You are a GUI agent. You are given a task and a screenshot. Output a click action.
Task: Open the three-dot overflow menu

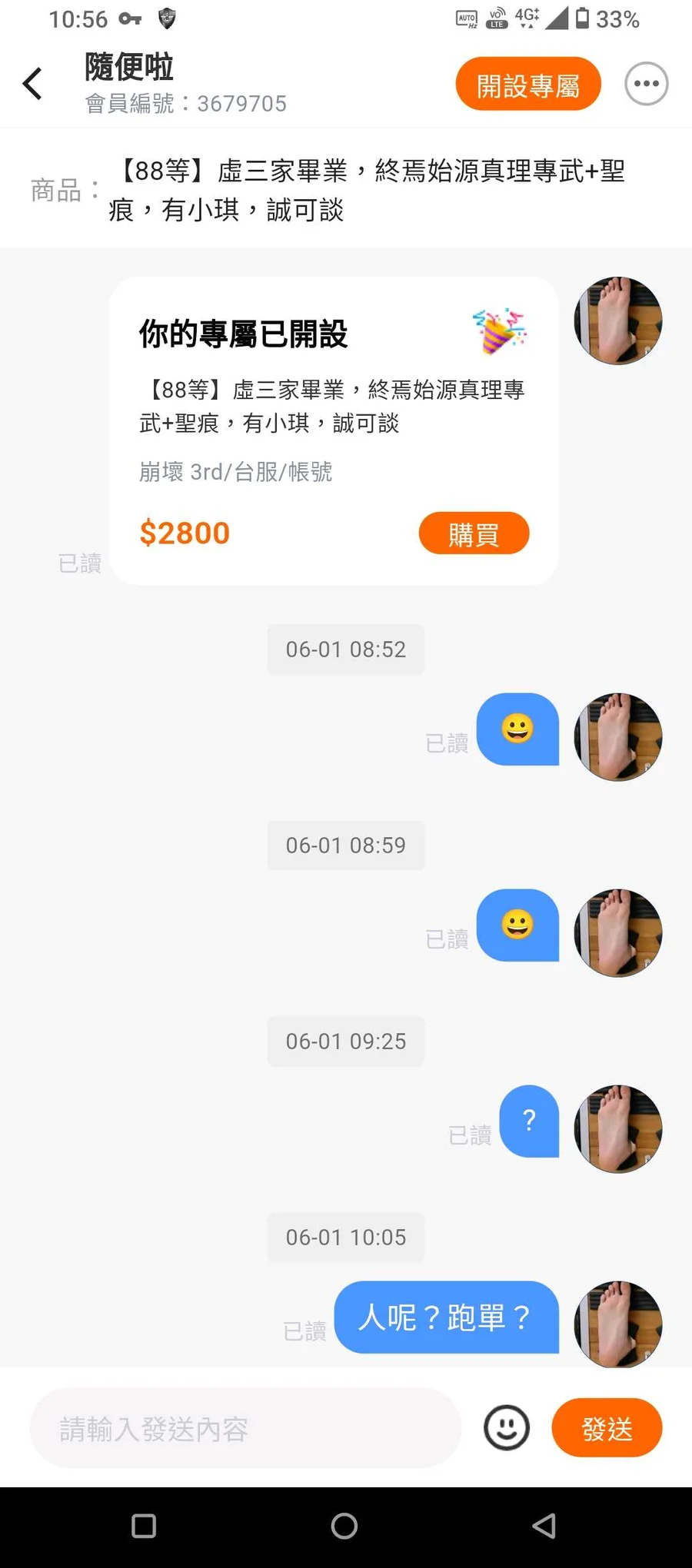coord(646,84)
